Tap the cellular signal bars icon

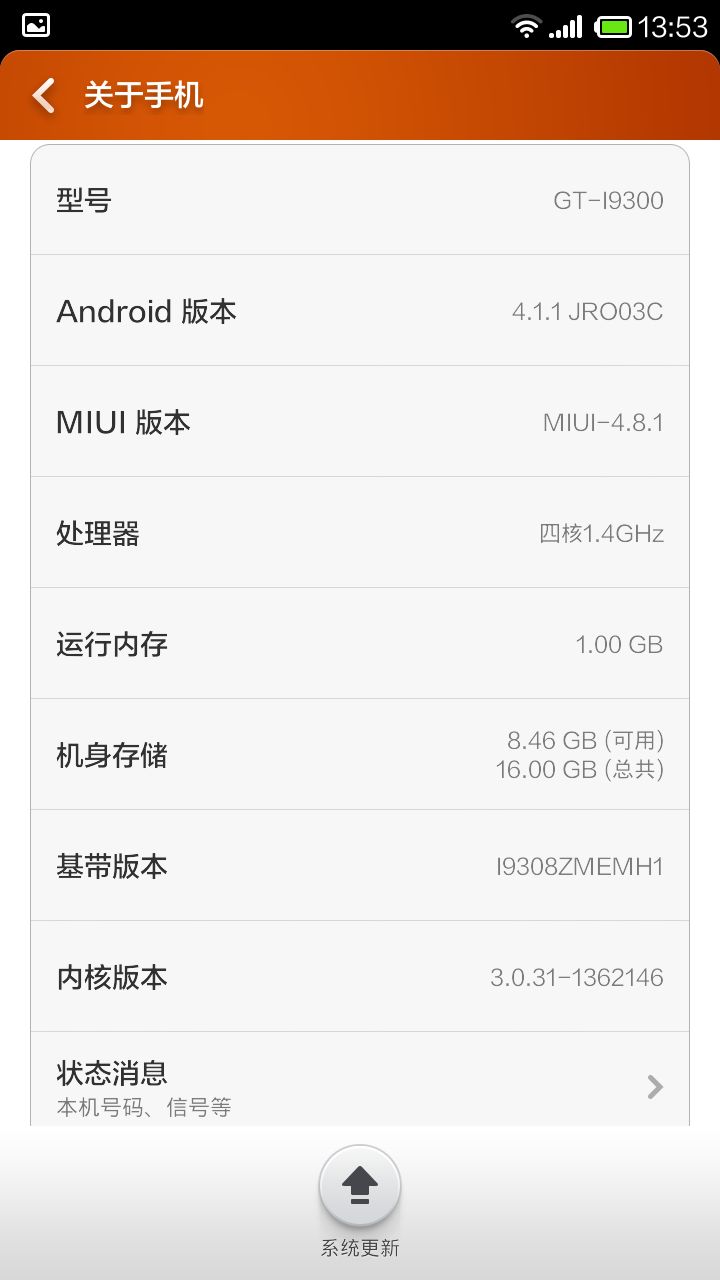point(566,25)
